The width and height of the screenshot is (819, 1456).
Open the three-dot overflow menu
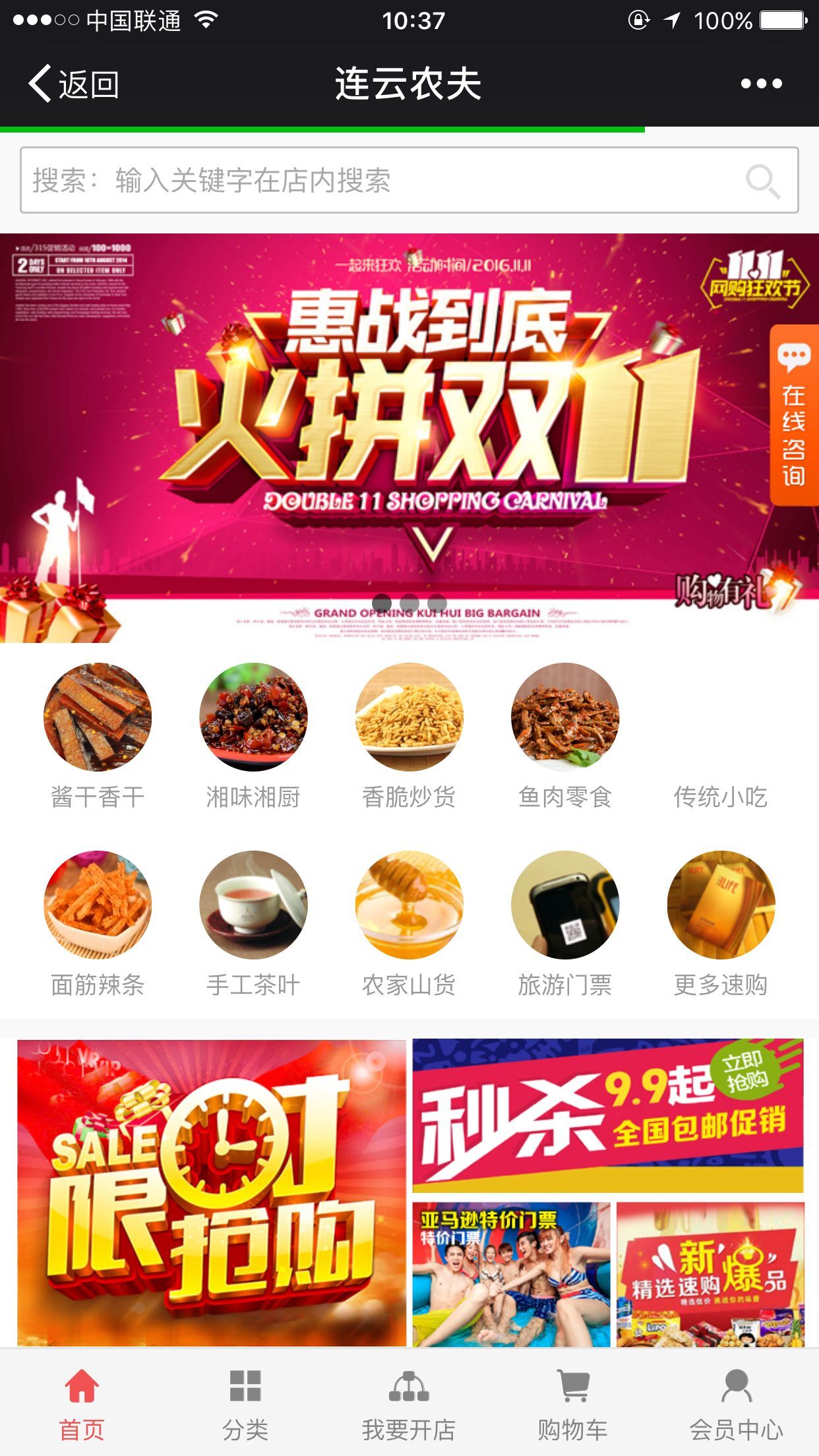point(761,84)
